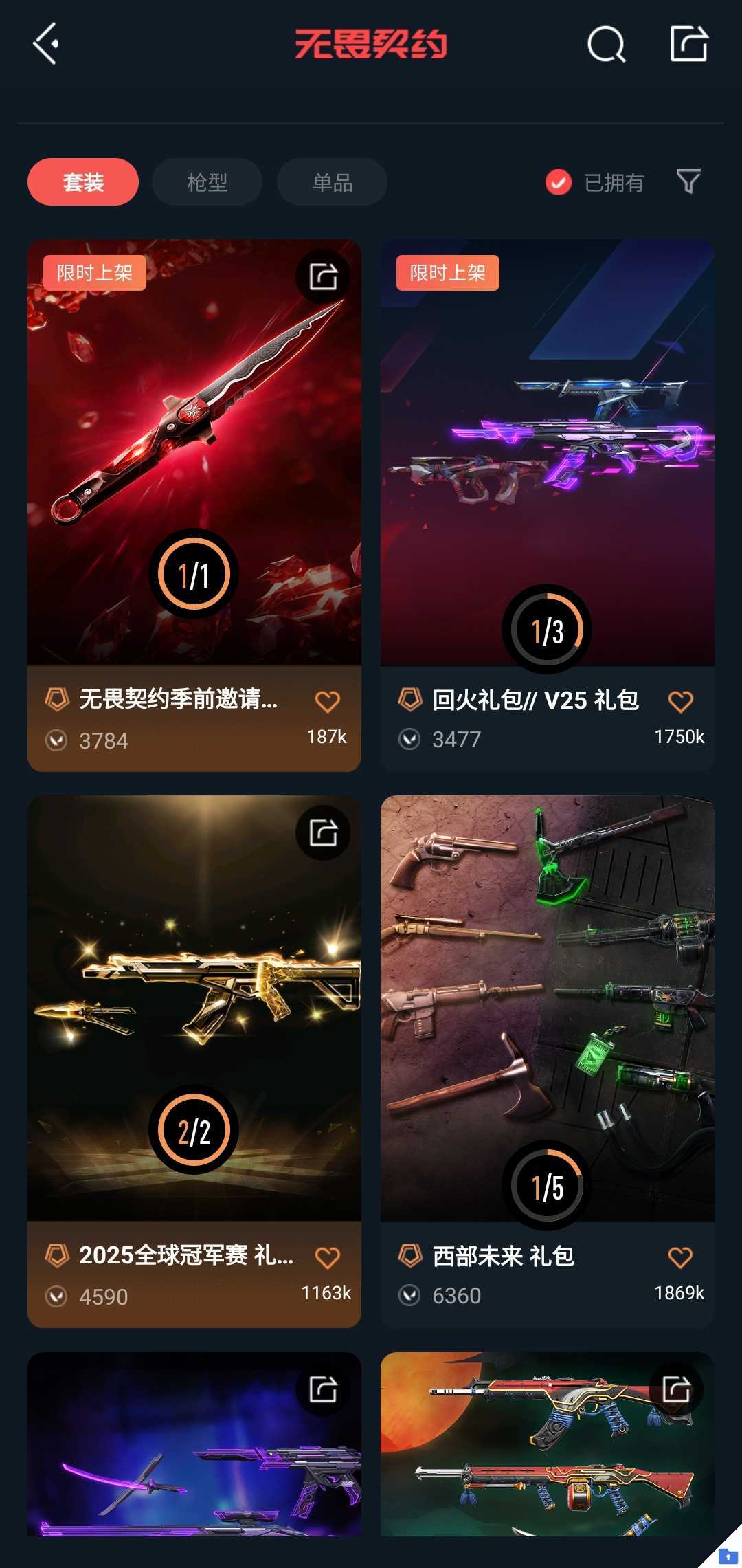Select the 套装 tab
Screen dimensions: 742x1568
[x=83, y=182]
